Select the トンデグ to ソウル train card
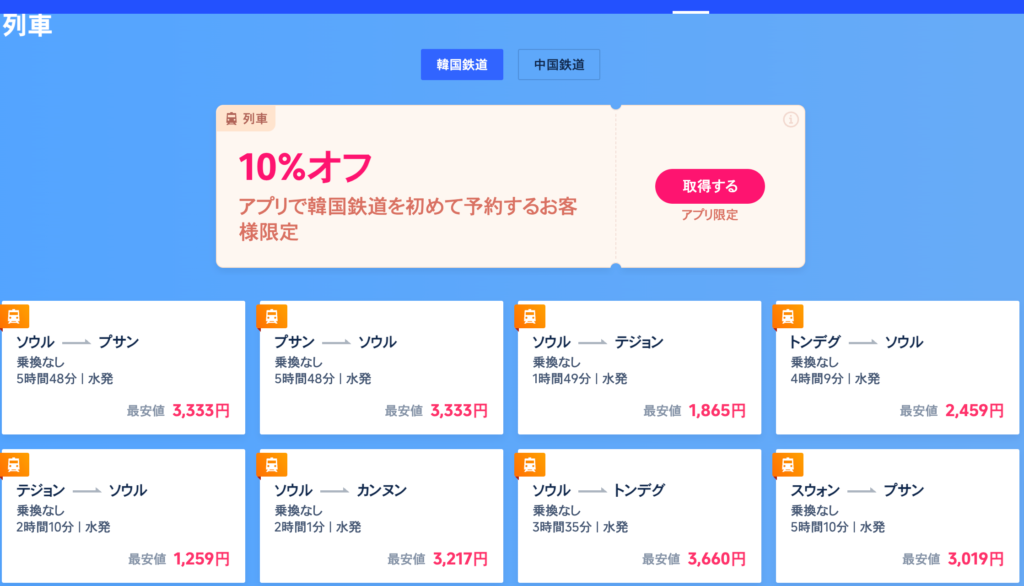Image resolution: width=1024 pixels, height=586 pixels. [x=897, y=368]
